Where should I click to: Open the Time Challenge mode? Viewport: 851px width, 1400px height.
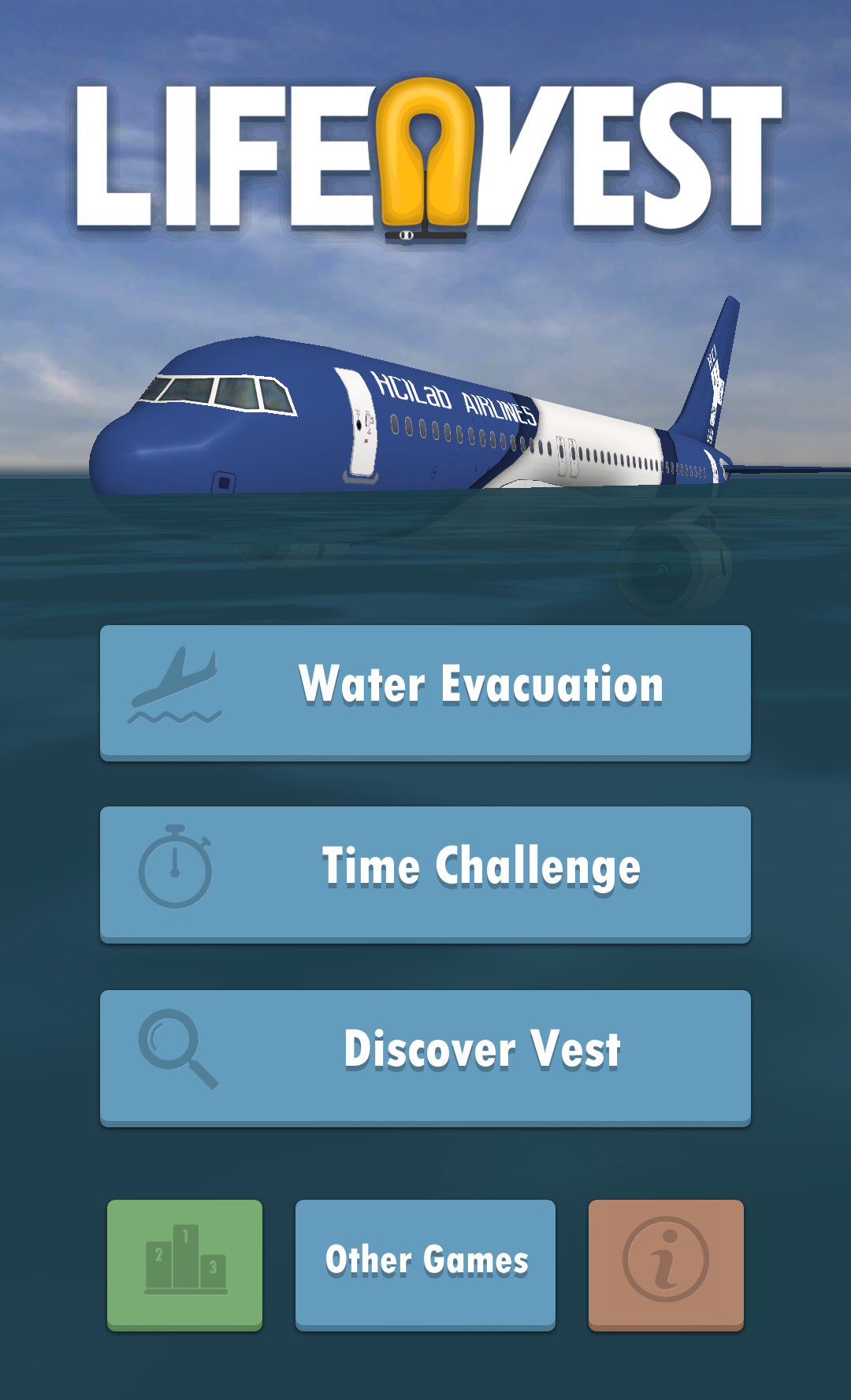click(425, 873)
